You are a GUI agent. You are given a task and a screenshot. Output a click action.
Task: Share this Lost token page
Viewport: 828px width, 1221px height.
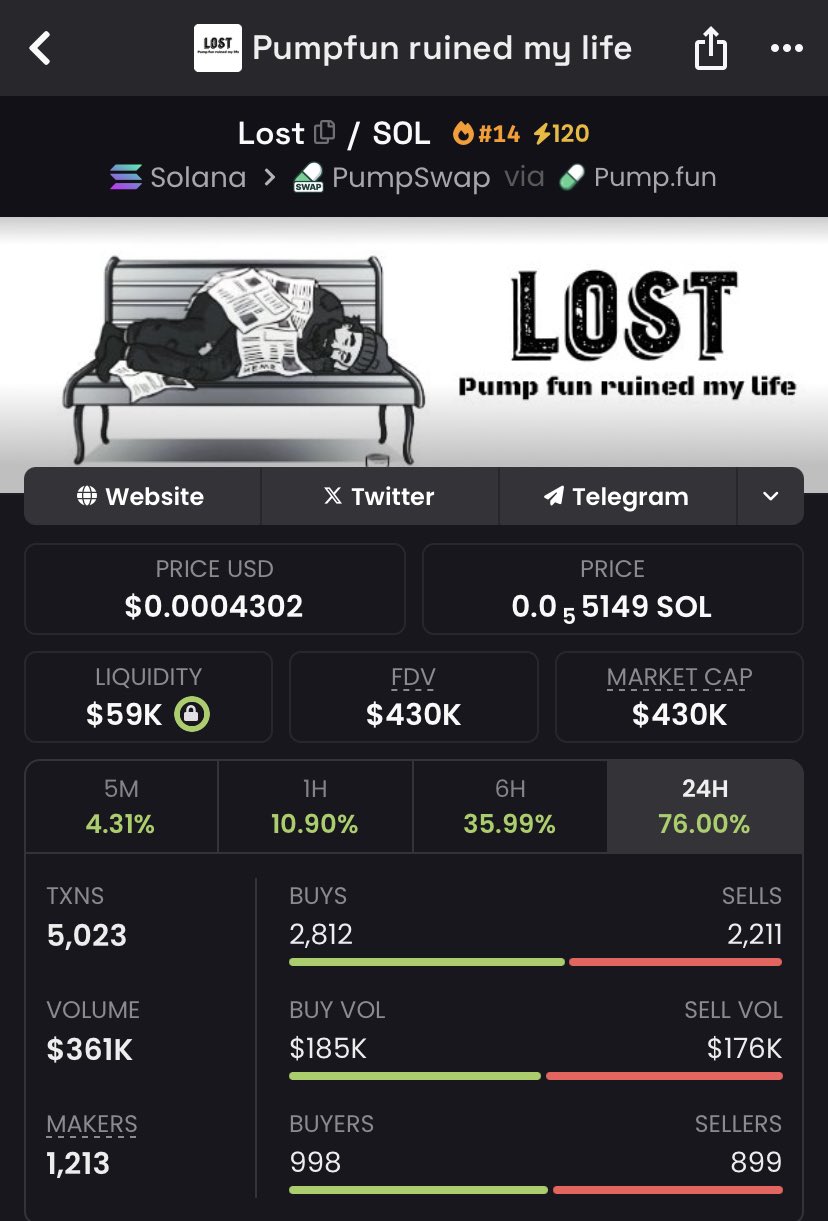(x=710, y=48)
